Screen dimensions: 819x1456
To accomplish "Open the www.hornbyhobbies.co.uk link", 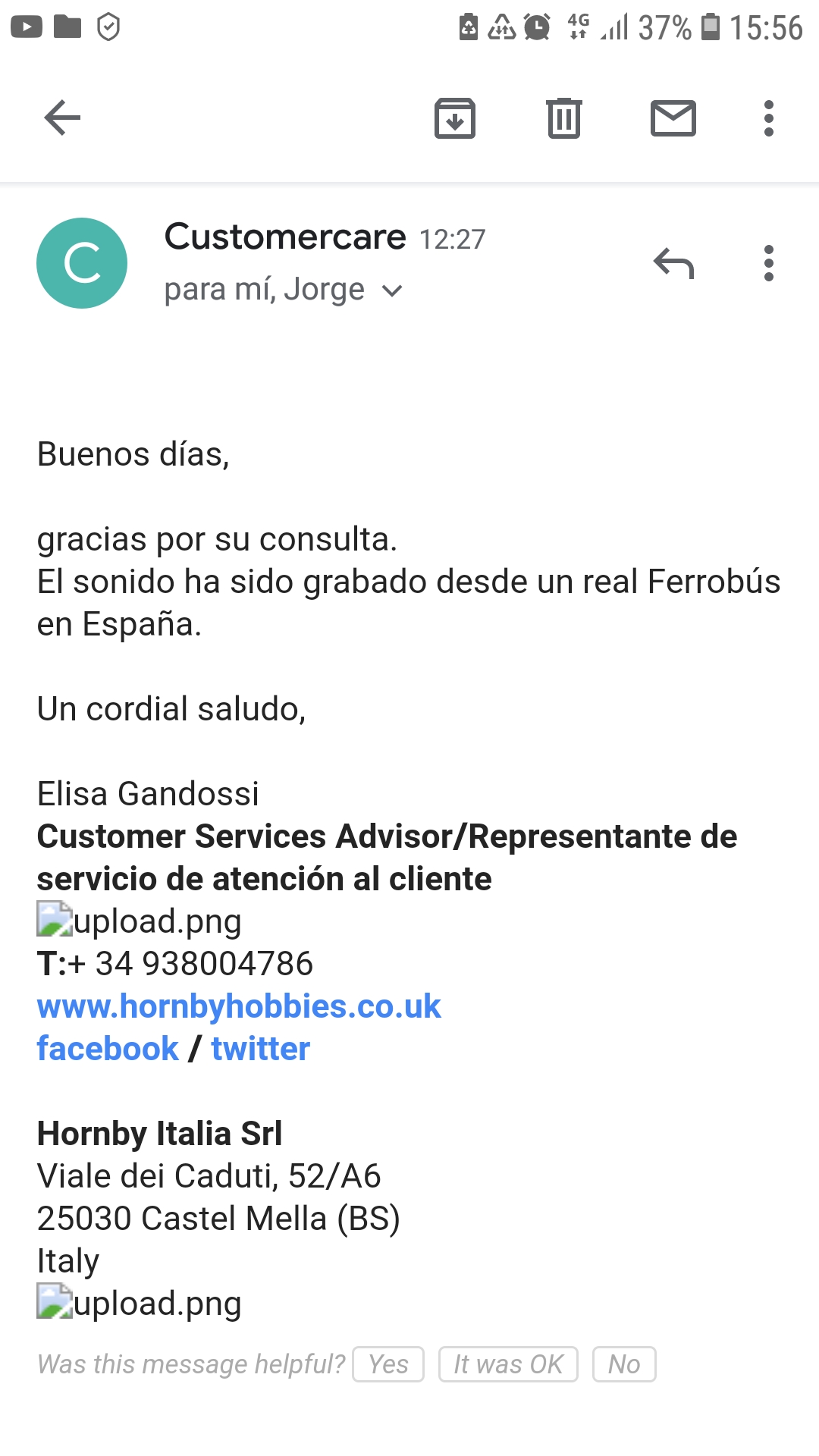I will pos(239,1006).
